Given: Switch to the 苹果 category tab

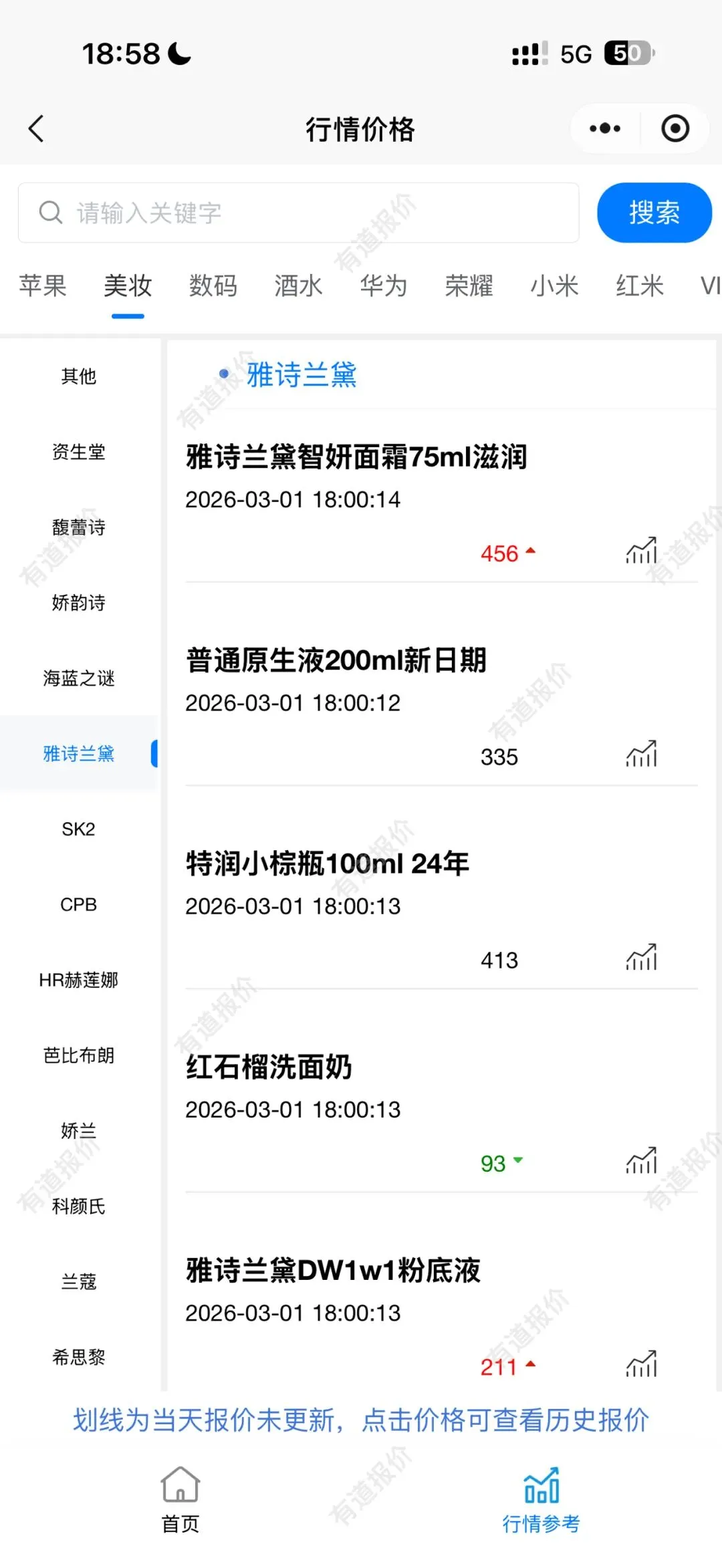Looking at the screenshot, I should point(43,286).
